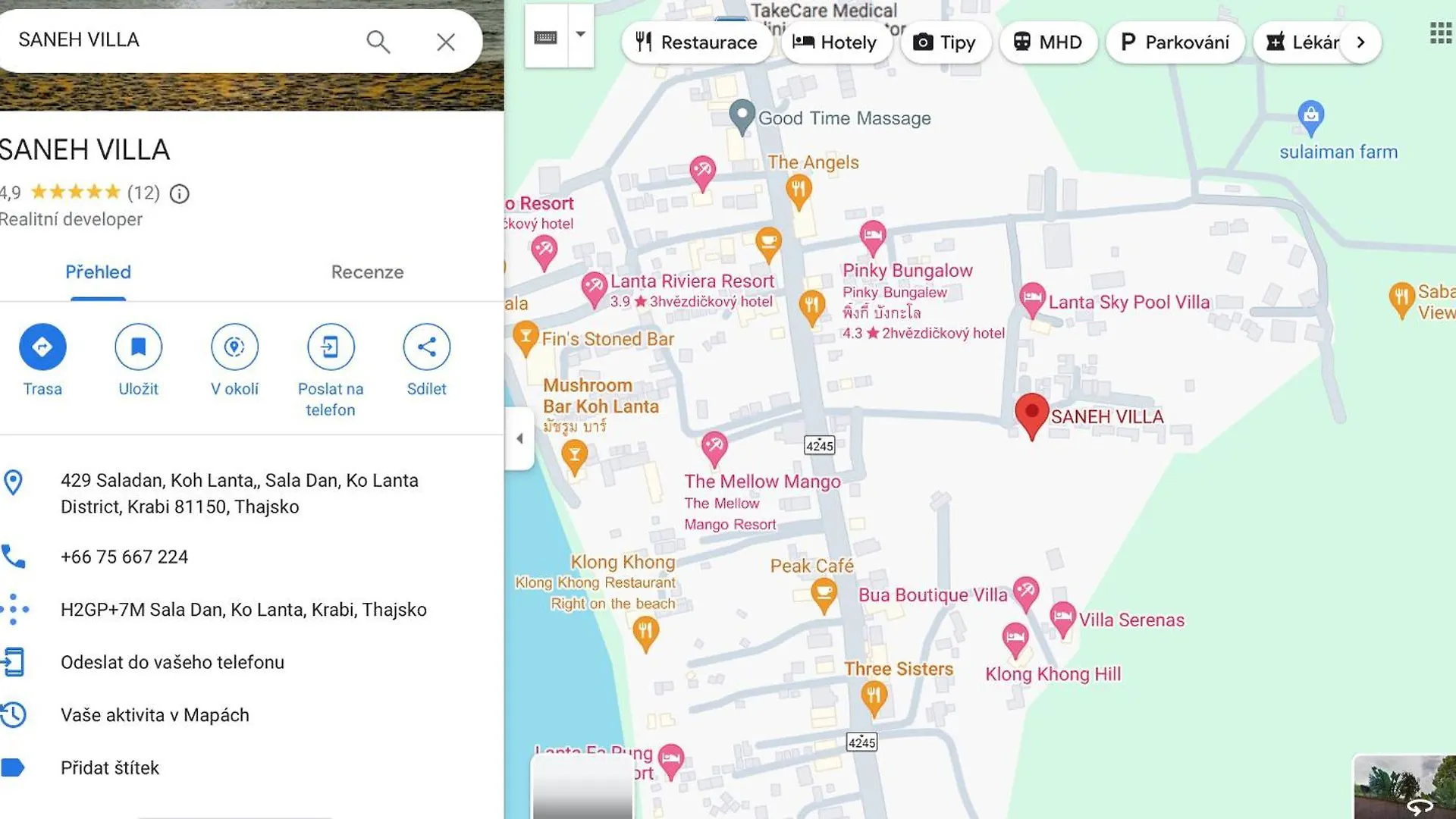Clear the SANEH VILLA search
This screenshot has height=819, width=1456.
[446, 42]
